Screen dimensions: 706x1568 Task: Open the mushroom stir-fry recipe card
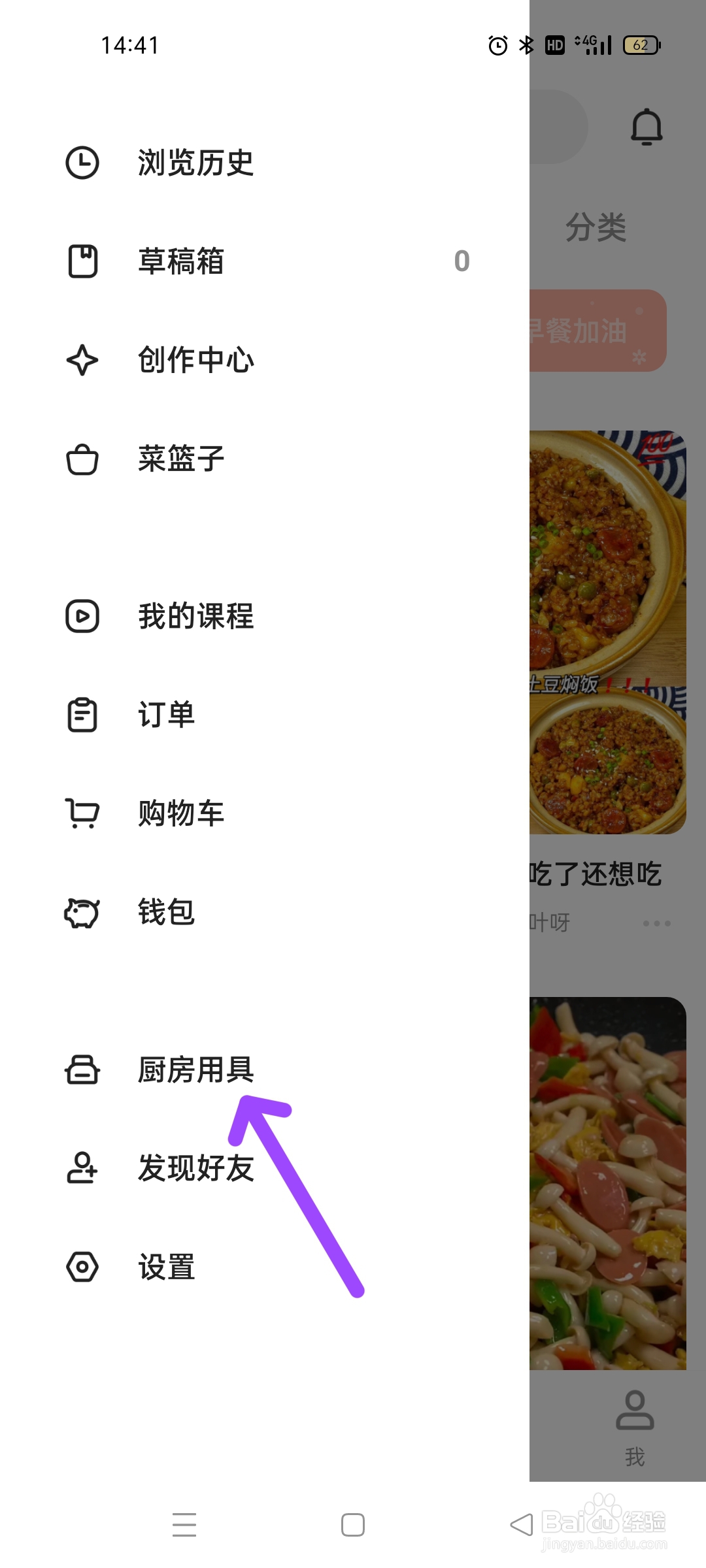pyautogui.click(x=608, y=1183)
